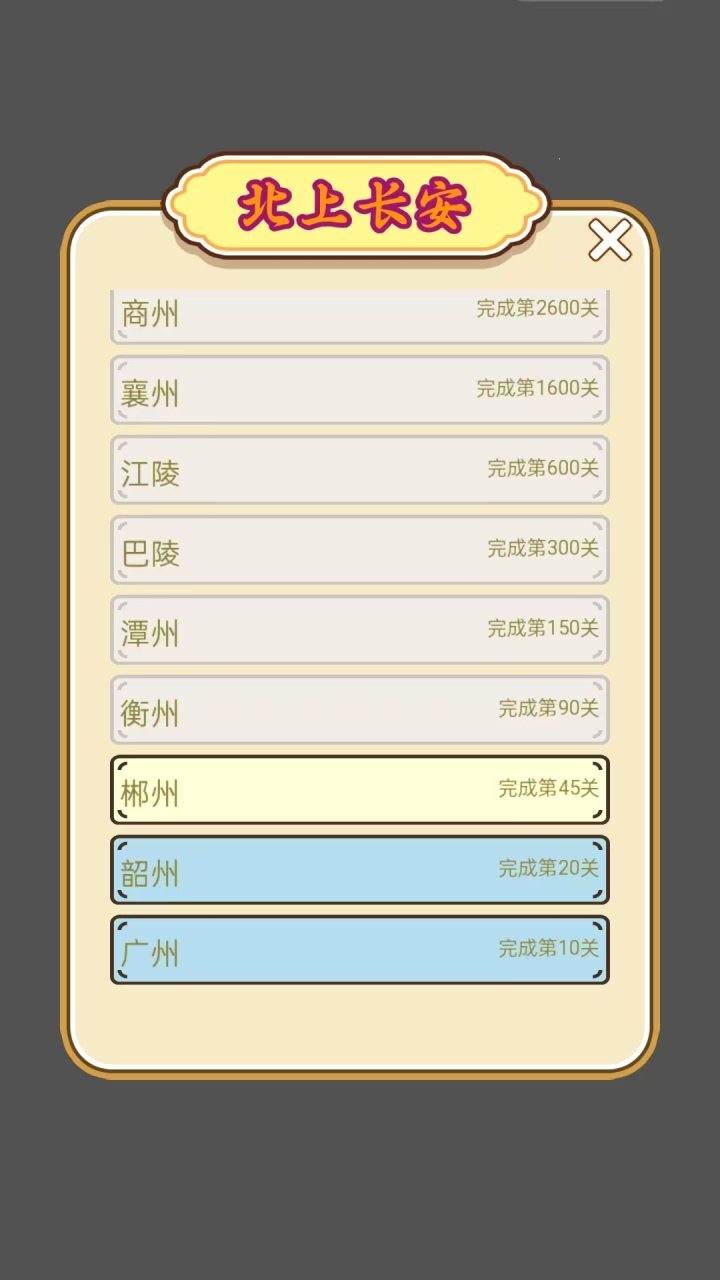This screenshot has height=1280, width=720.
Task: Tap the 完成第20关 text on 韶州
Action: [x=543, y=870]
